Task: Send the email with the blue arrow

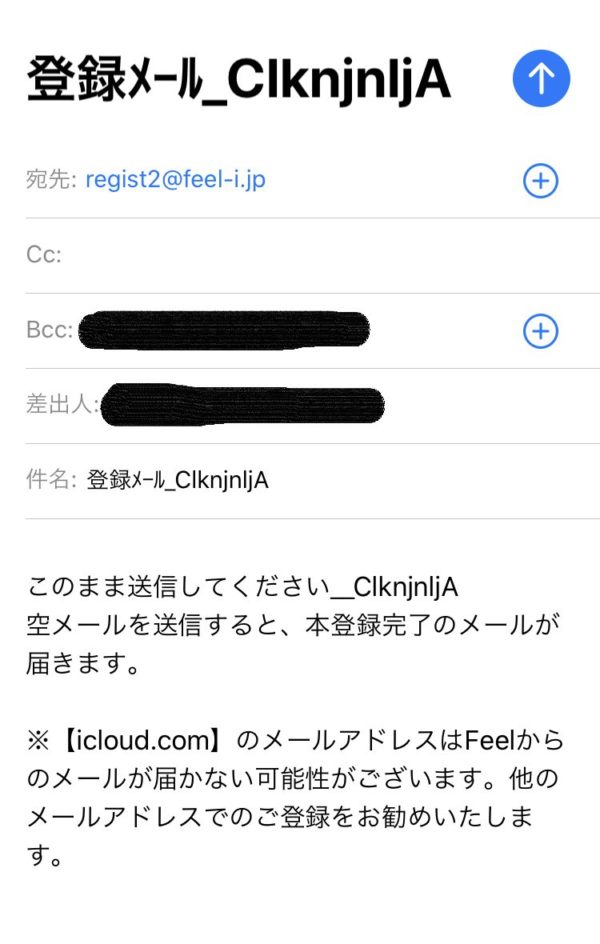Action: pos(541,79)
